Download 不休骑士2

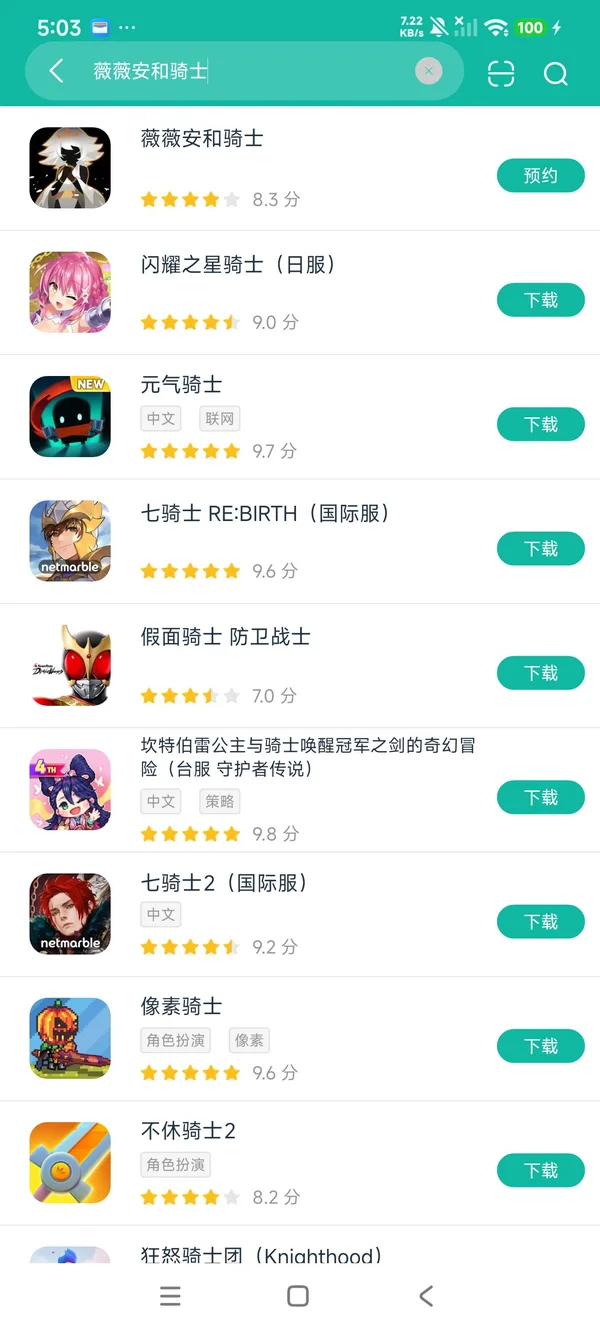coord(540,1170)
